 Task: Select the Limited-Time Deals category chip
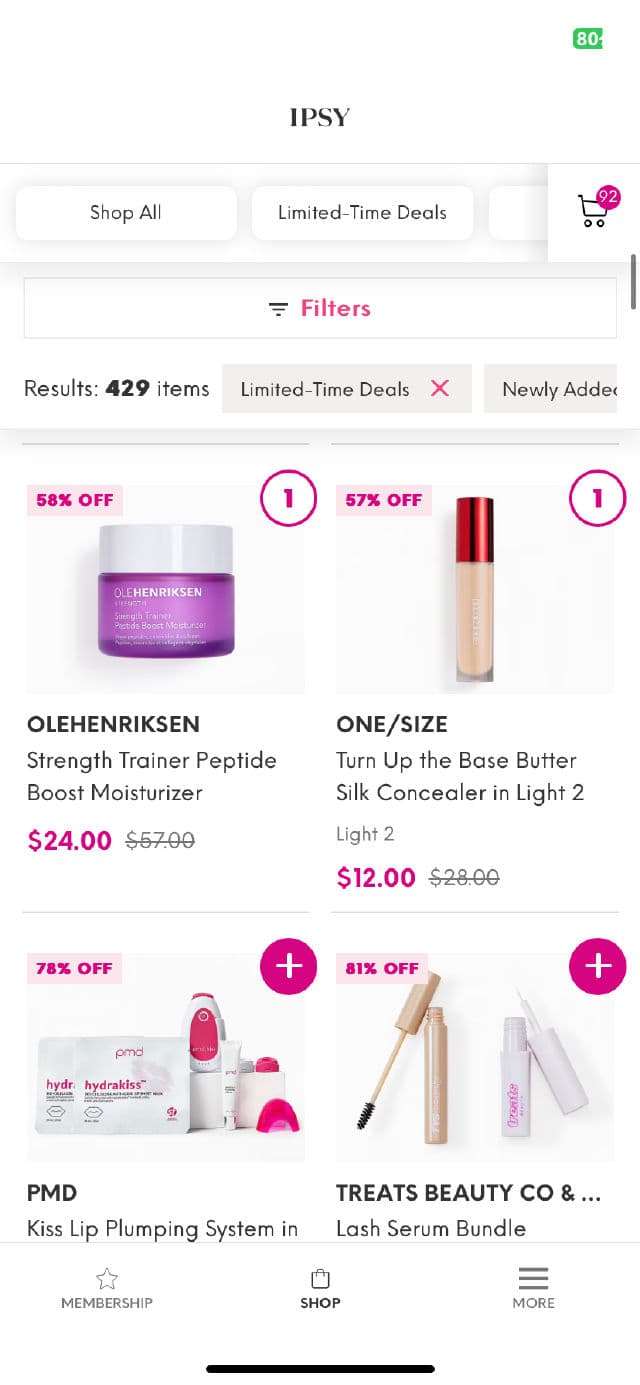pyautogui.click(x=362, y=213)
